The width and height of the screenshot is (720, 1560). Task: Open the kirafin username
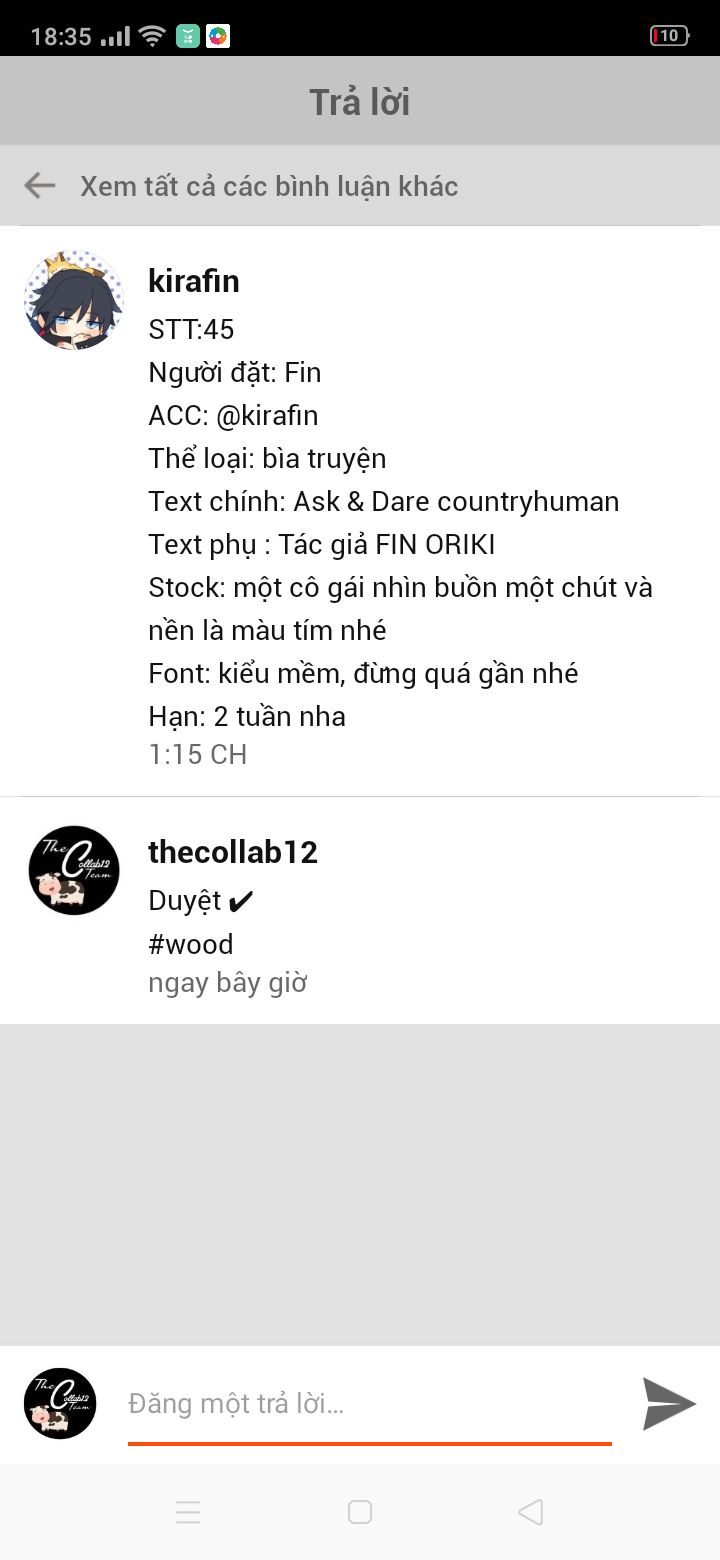click(x=194, y=282)
